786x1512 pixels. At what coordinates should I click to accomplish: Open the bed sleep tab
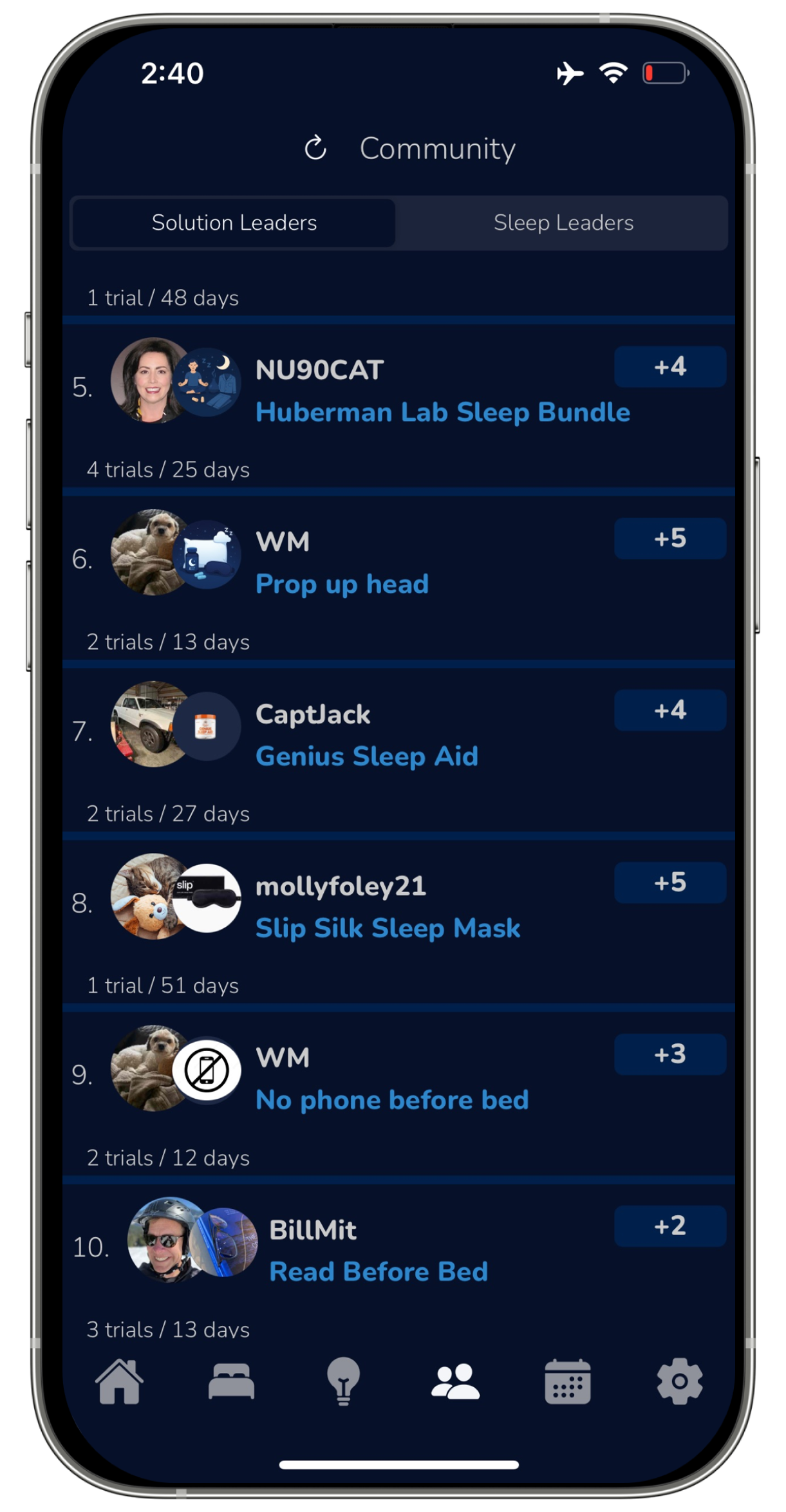232,1381
